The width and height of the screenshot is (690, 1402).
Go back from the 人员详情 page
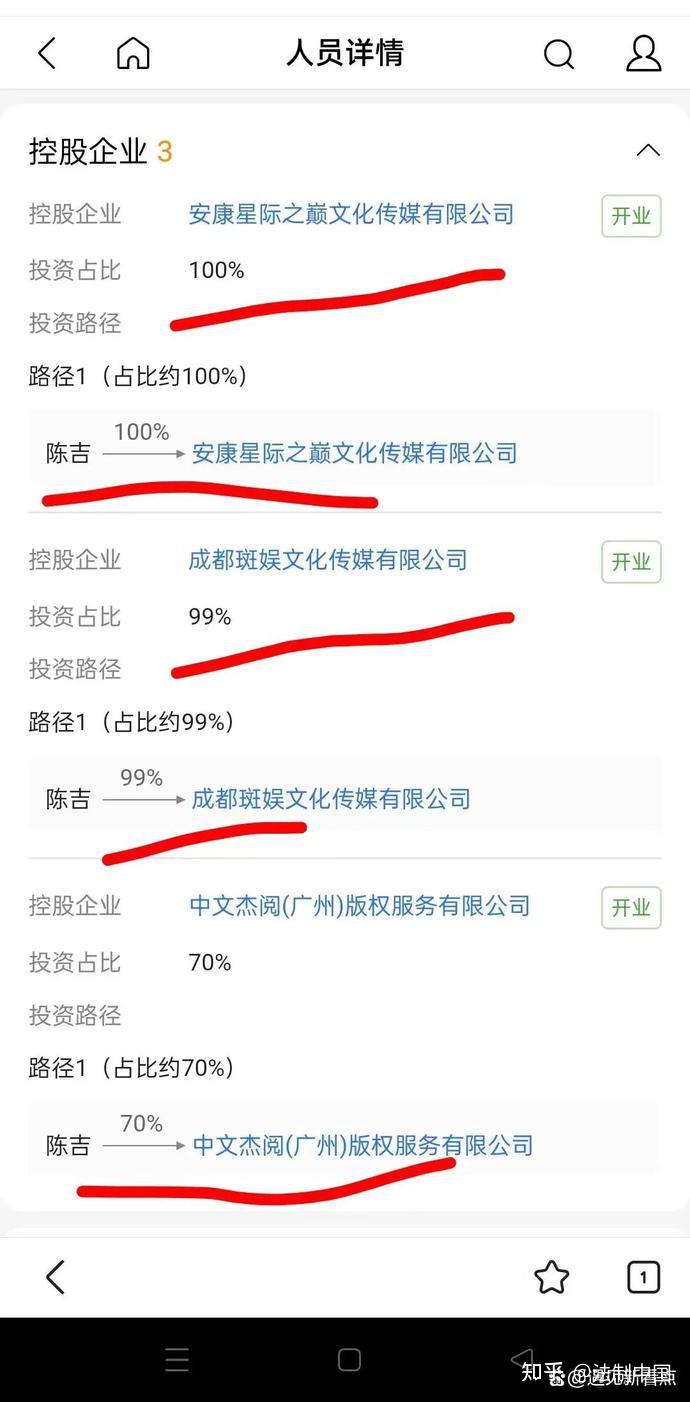coord(47,53)
